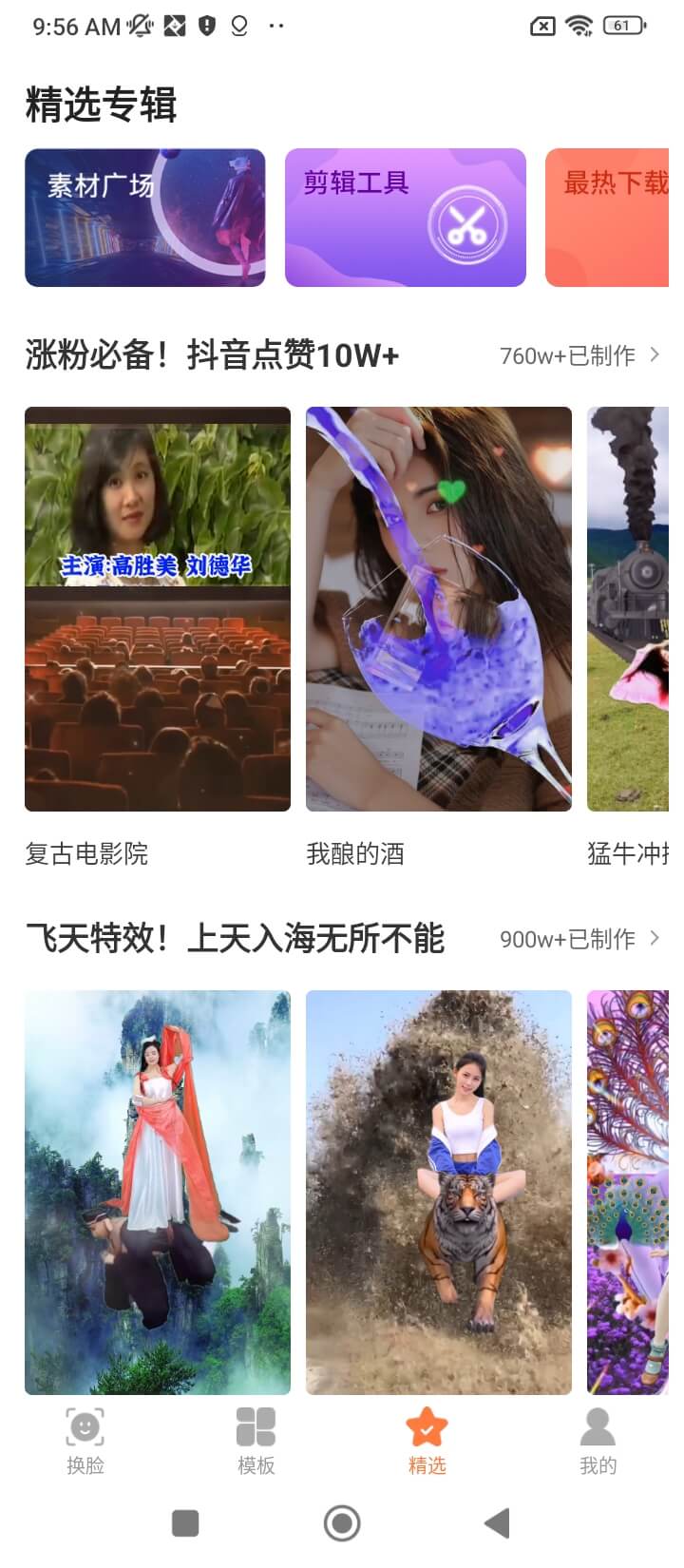
Task: Open the 素材广场 album card
Action: (144, 218)
